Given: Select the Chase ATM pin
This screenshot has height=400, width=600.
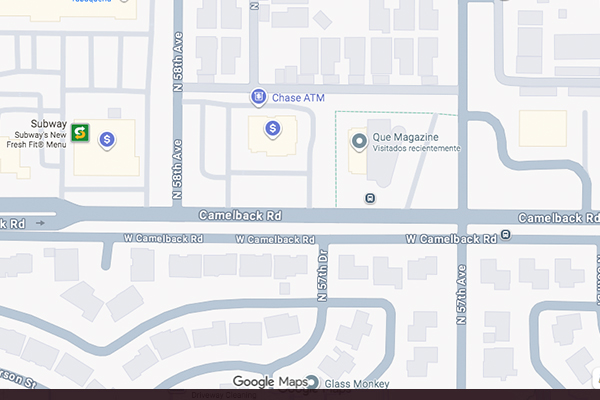Looking at the screenshot, I should [258, 97].
